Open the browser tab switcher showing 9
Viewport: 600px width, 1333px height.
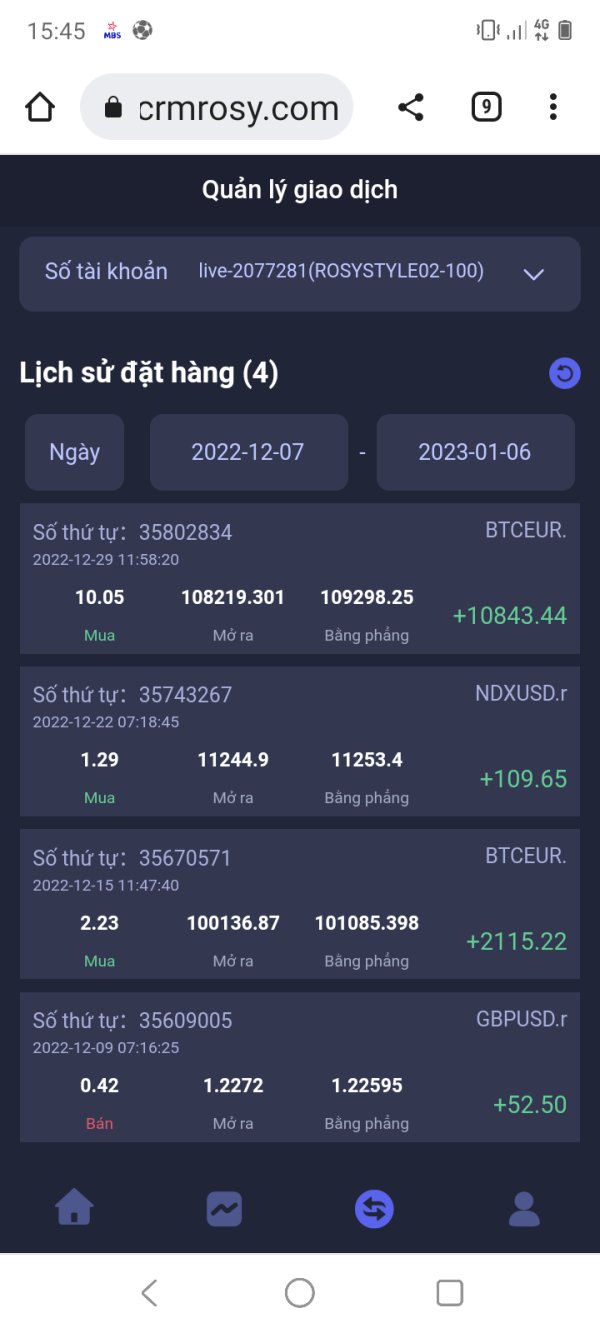click(x=486, y=107)
